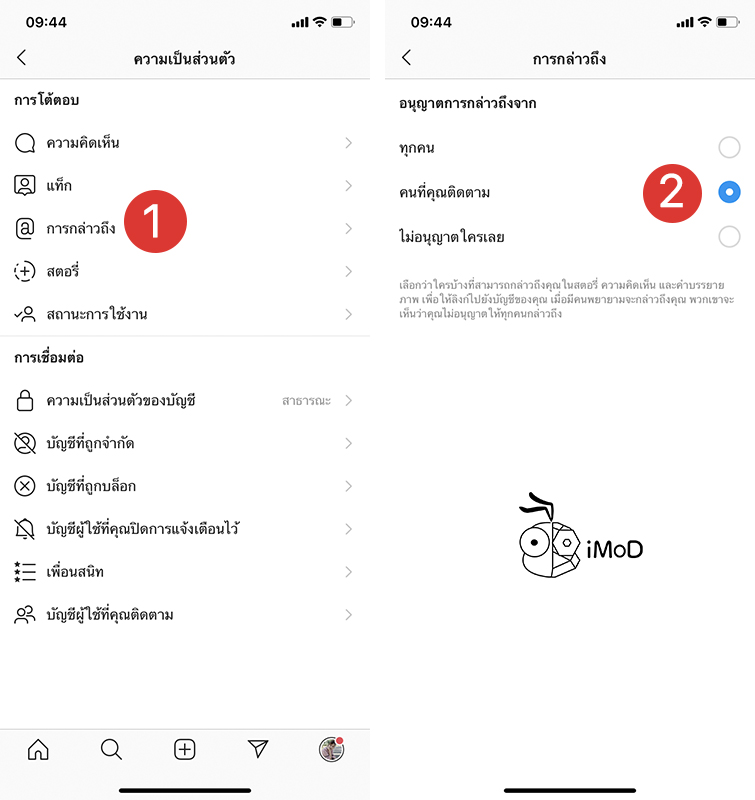Open the ความคิดเห็น settings row

point(184,143)
